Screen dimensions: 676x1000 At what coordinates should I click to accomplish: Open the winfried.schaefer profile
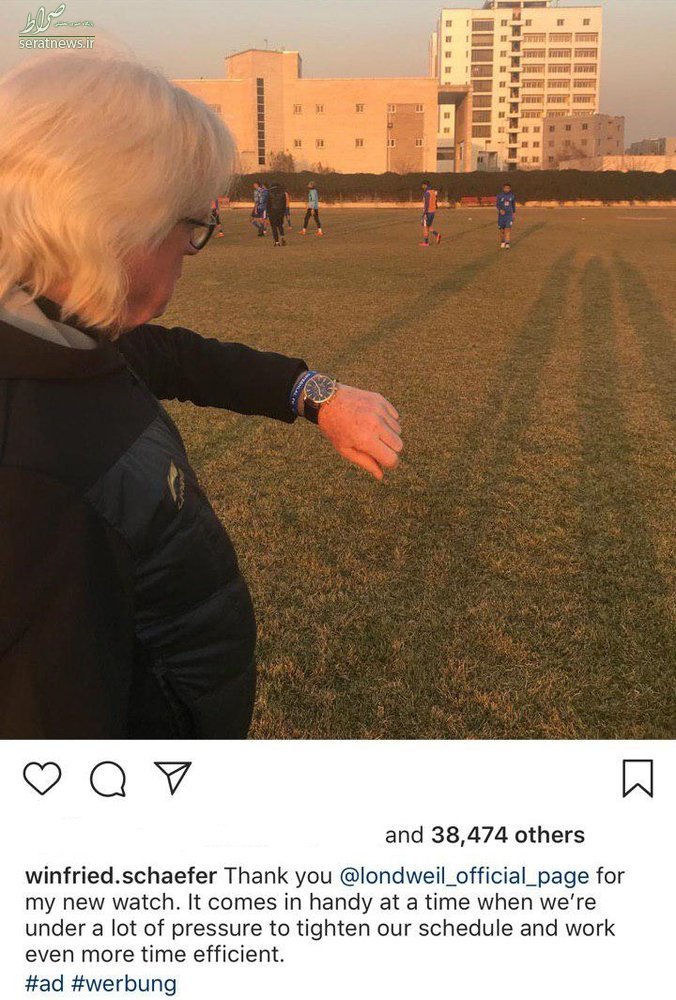click(x=120, y=876)
